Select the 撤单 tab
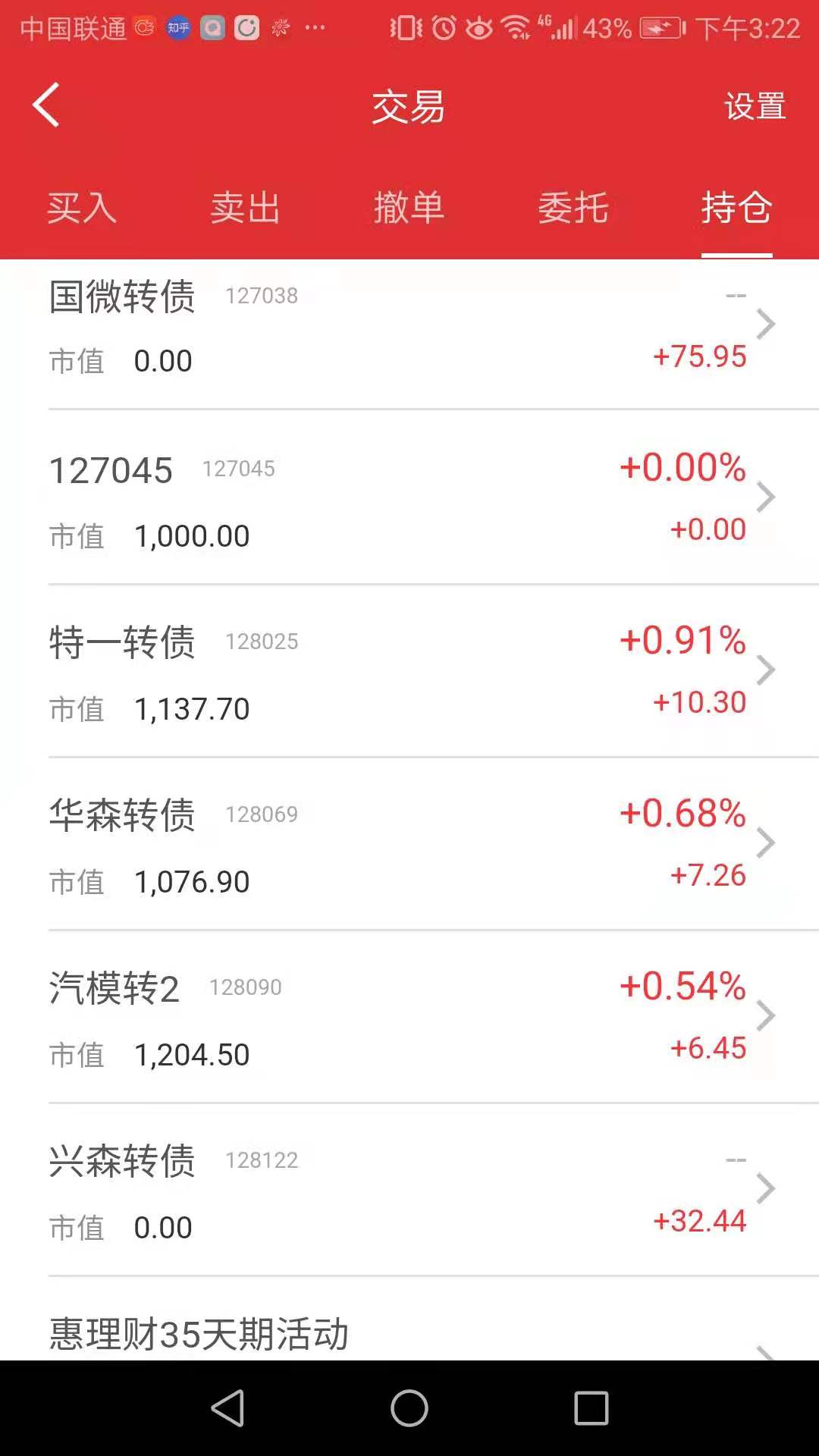819x1456 pixels. [x=409, y=209]
